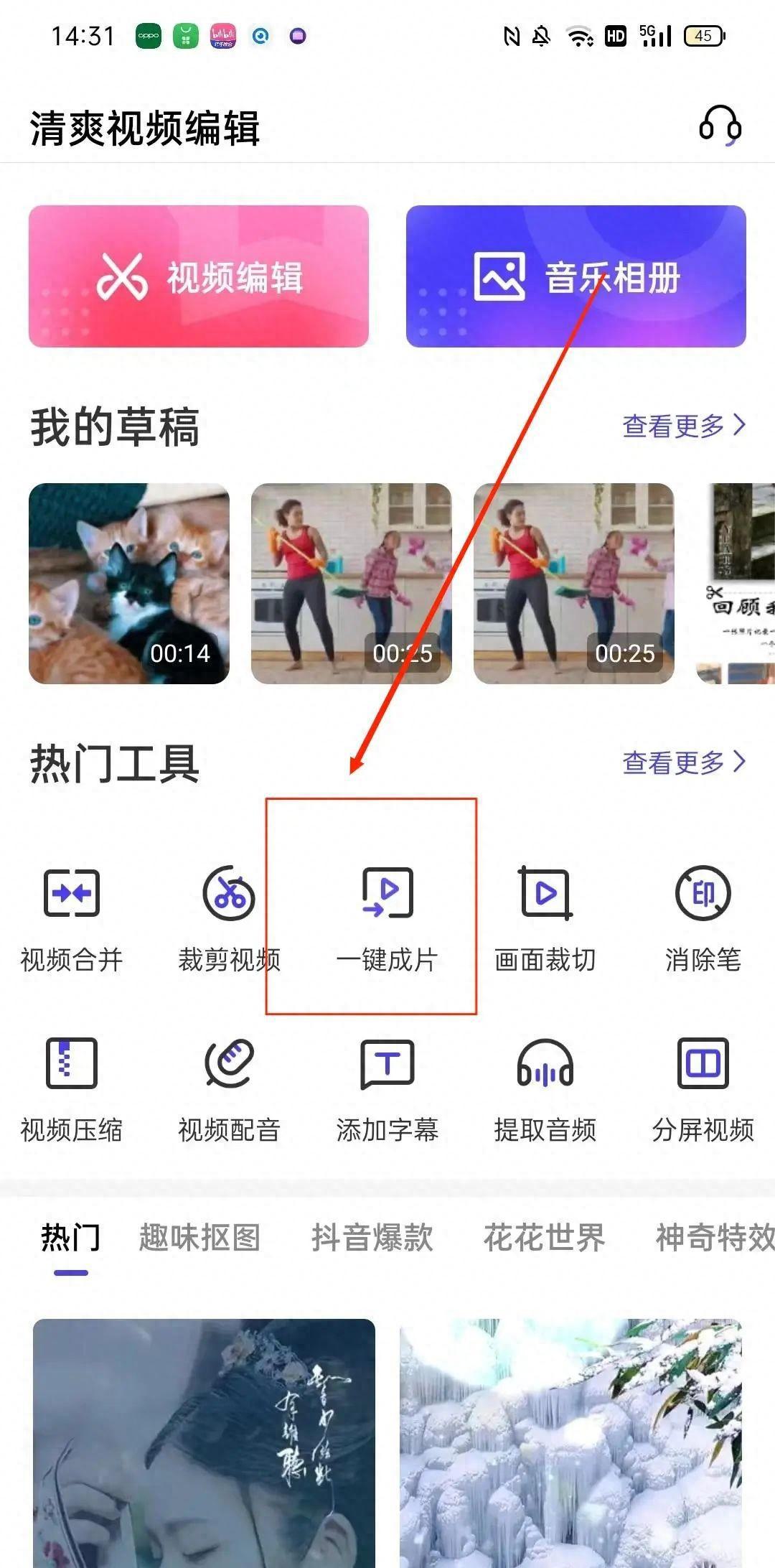The height and width of the screenshot is (1568, 775).
Task: Switch to the 趣味抠图 tab
Action: pyautogui.click(x=199, y=1238)
